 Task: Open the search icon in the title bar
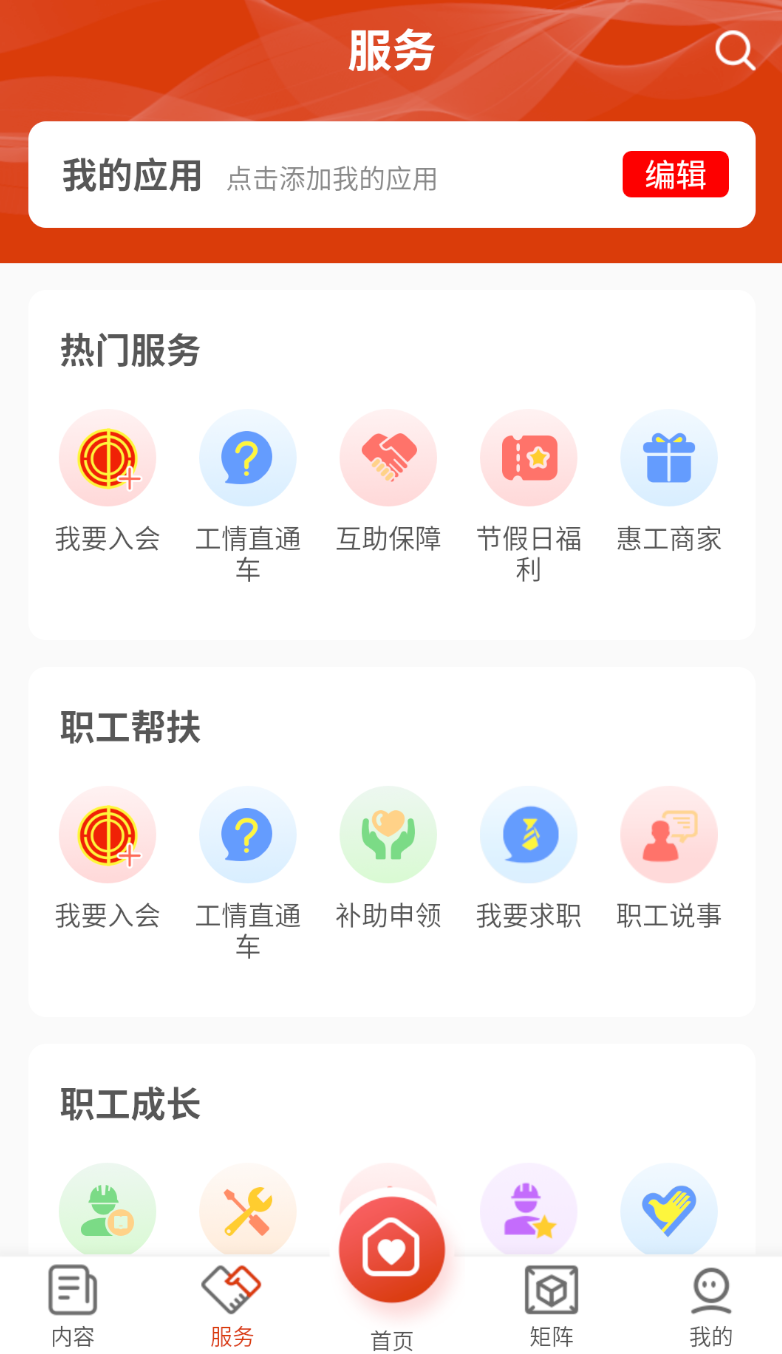[735, 51]
